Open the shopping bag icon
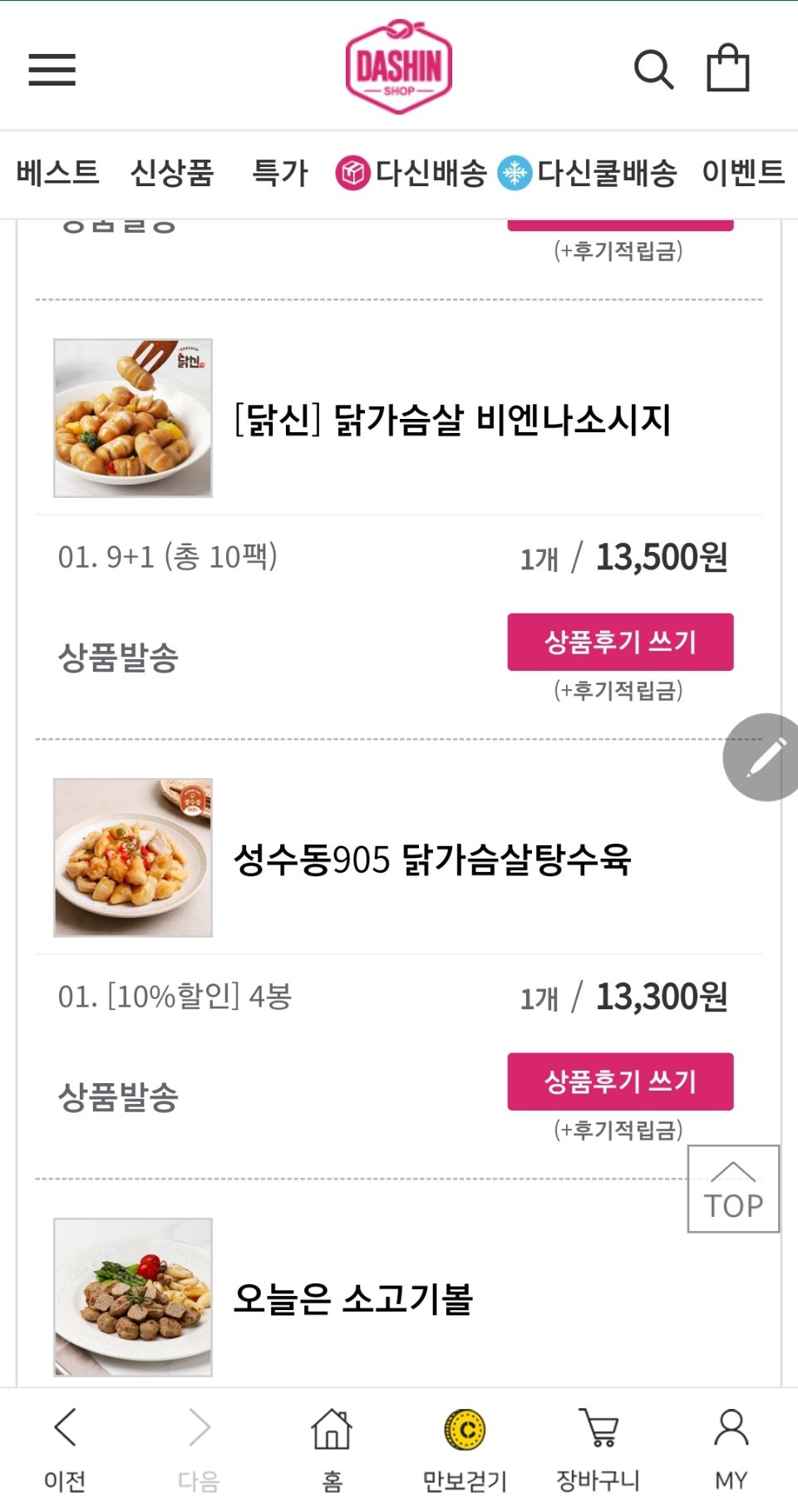Screen dimensions: 798x1512 (727, 68)
